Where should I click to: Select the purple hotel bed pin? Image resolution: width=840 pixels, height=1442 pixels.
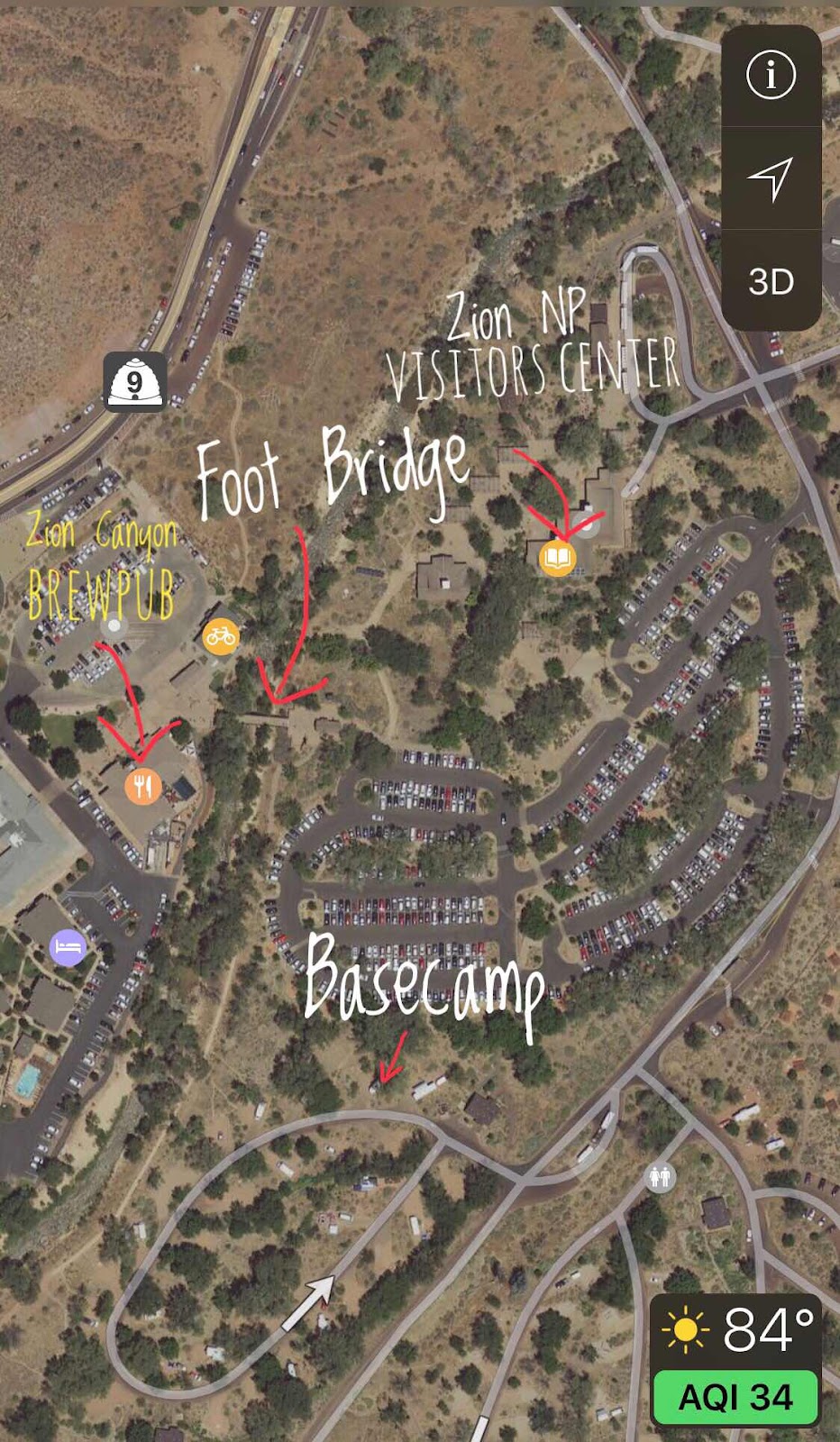68,947
